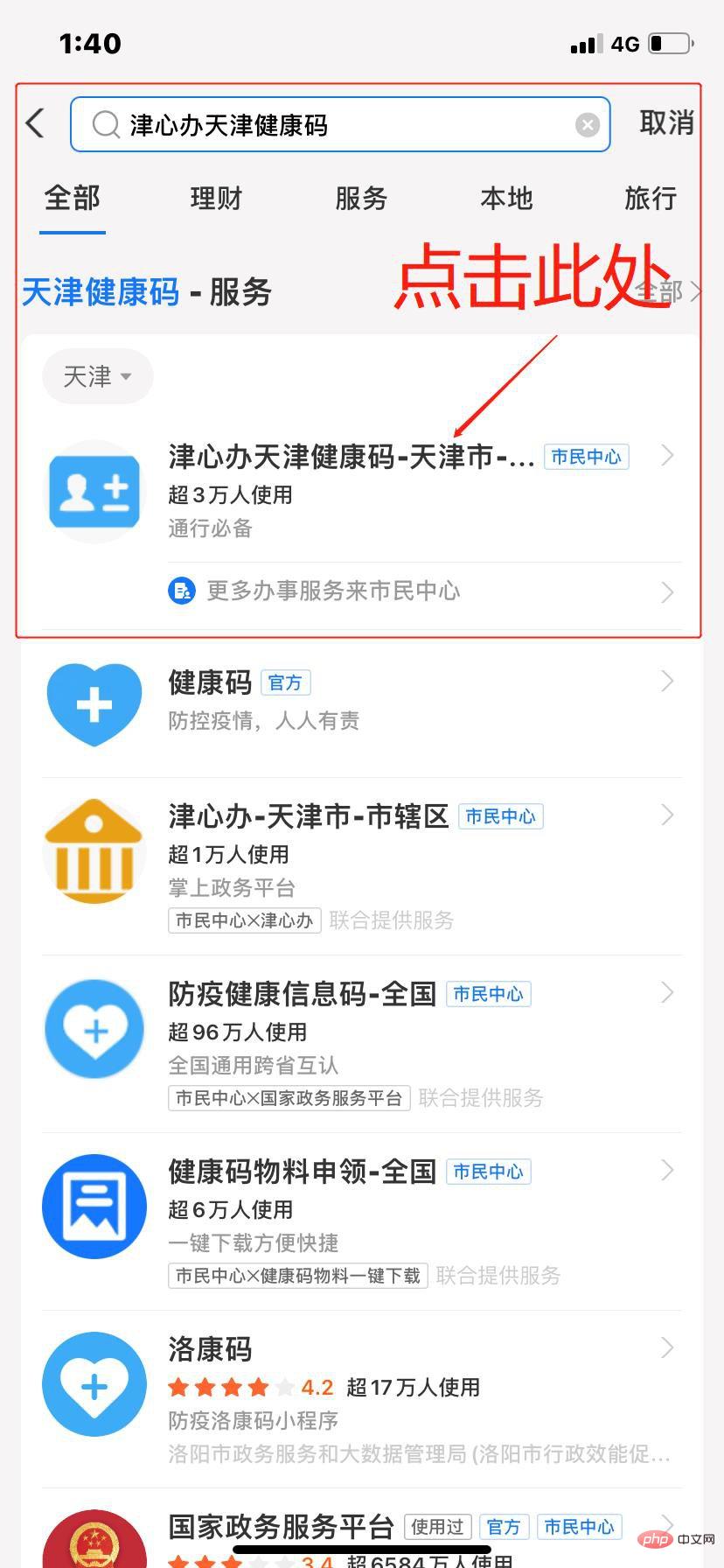Viewport: 724px width, 1568px height.
Task: Go back using the back arrow
Action: 36,123
